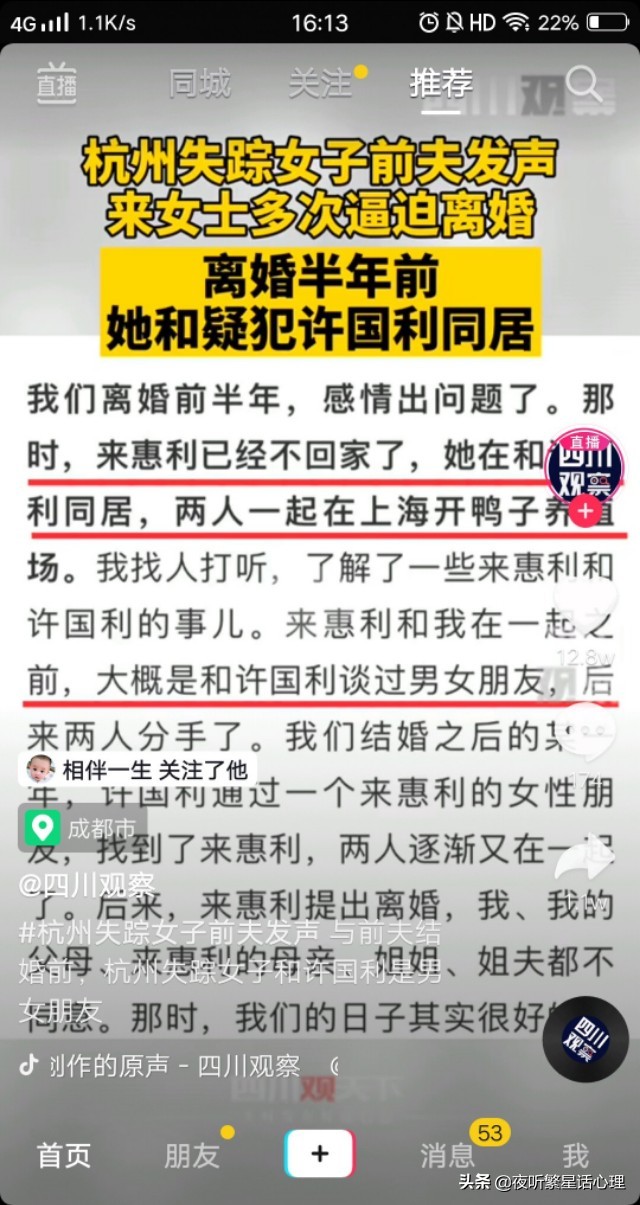
Task: Open the 消息 tab
Action: [448, 1155]
